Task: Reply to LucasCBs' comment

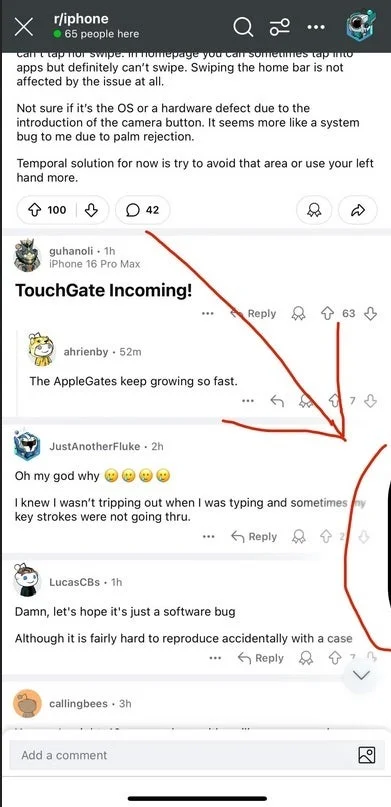Action: [261, 658]
